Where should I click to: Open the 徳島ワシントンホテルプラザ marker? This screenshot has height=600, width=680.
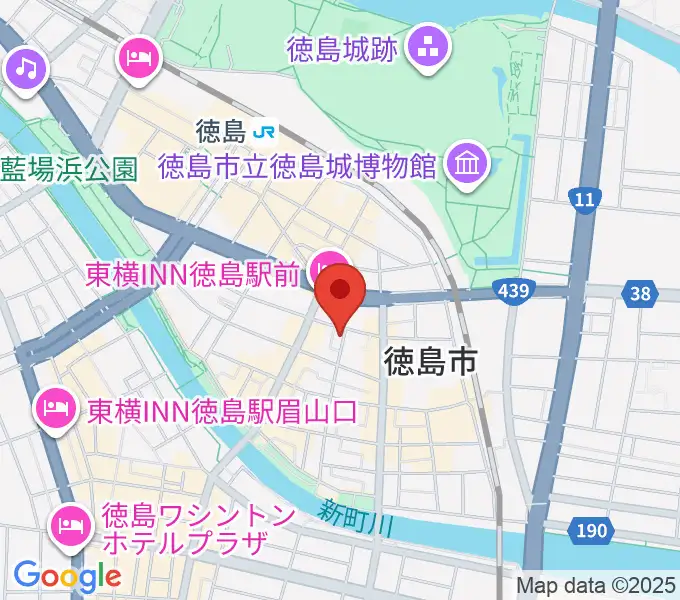(70, 522)
